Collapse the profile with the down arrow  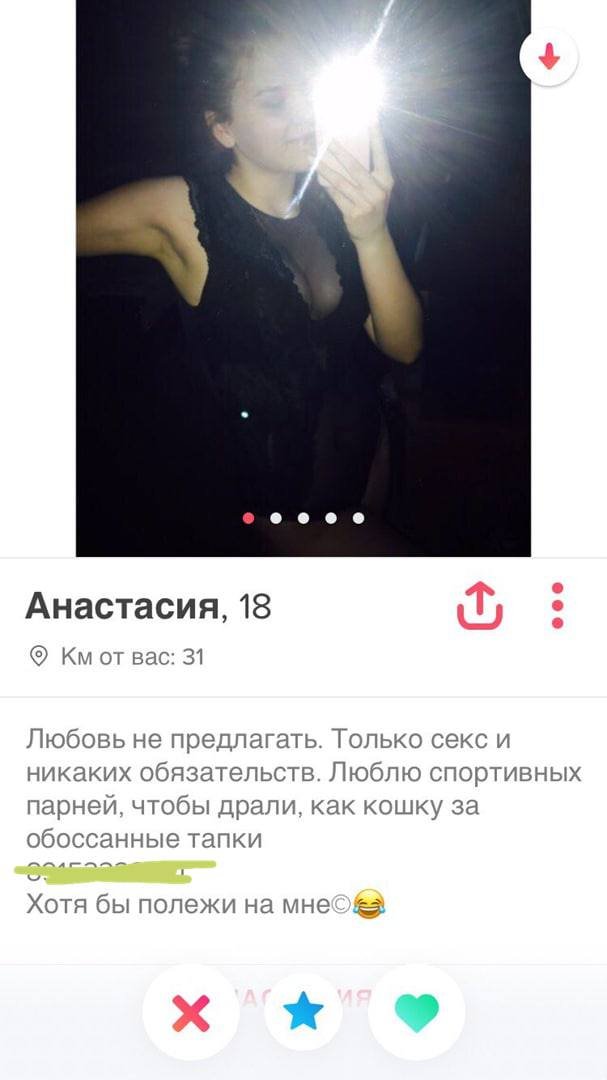549,59
